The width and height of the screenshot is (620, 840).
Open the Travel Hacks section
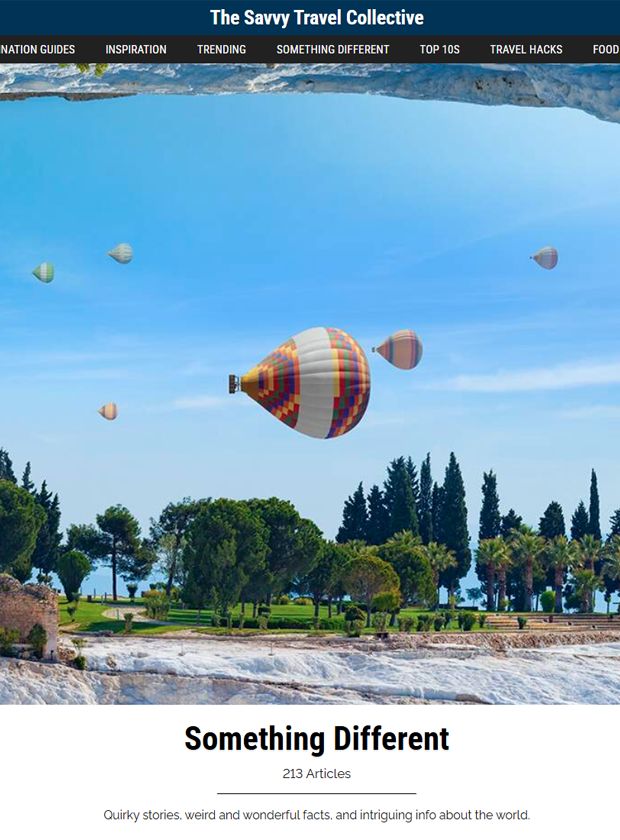coord(526,49)
